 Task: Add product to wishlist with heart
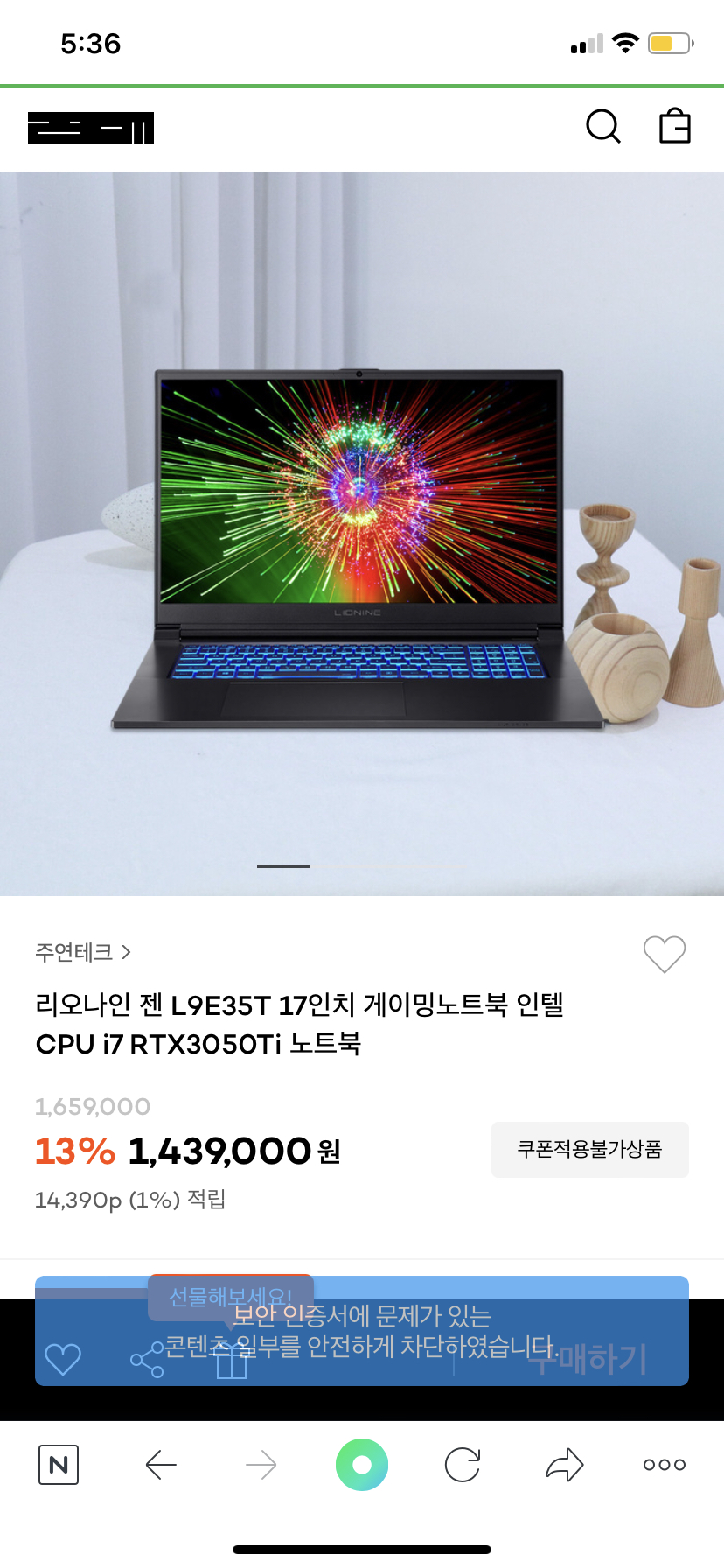[664, 954]
